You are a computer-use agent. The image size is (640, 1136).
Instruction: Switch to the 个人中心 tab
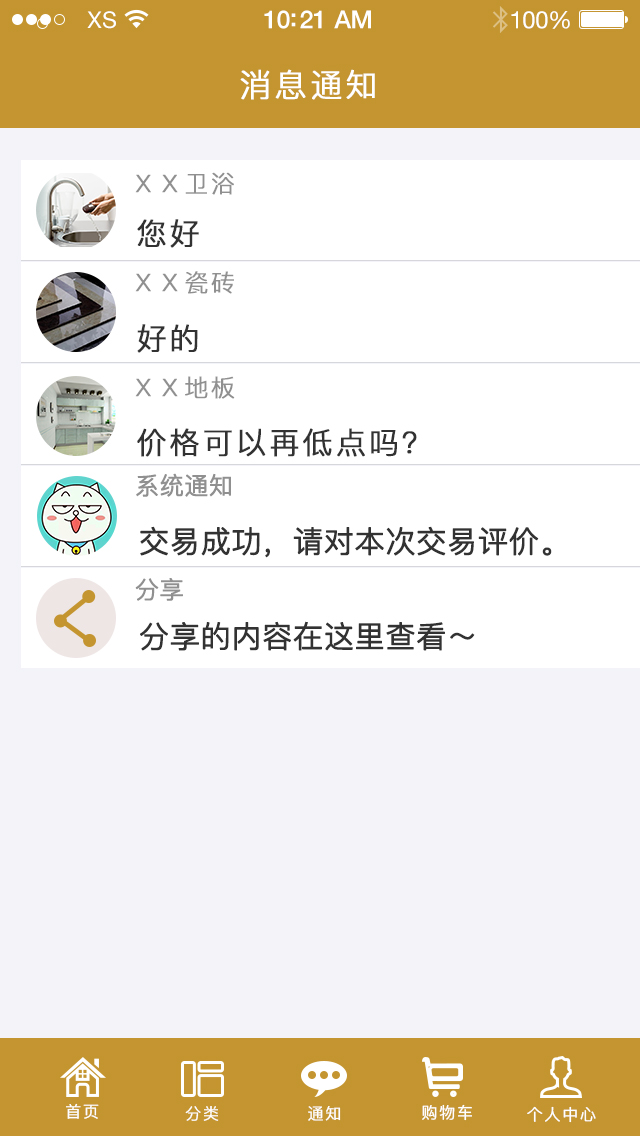click(561, 1088)
